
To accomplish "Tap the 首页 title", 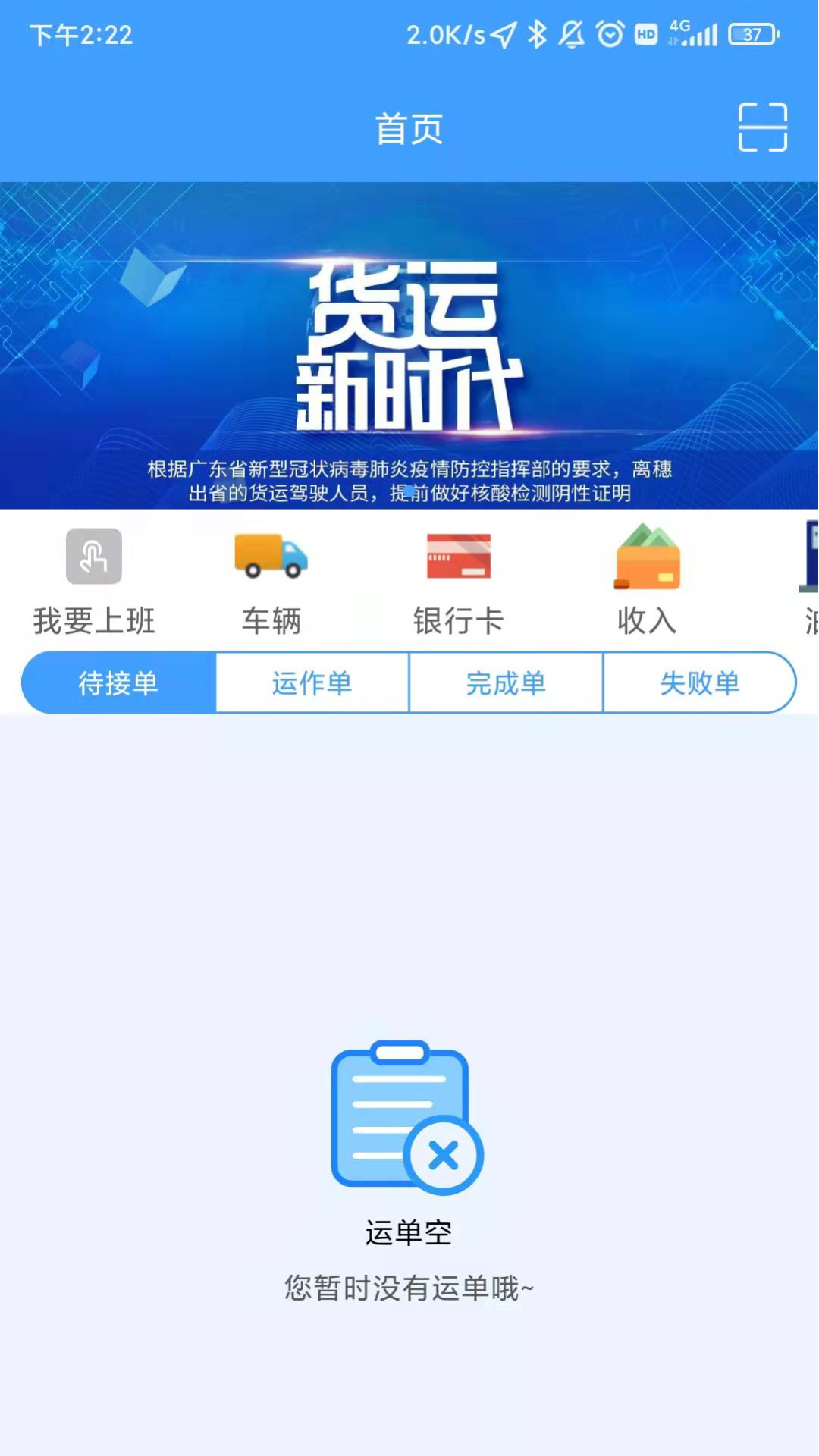I will click(409, 129).
